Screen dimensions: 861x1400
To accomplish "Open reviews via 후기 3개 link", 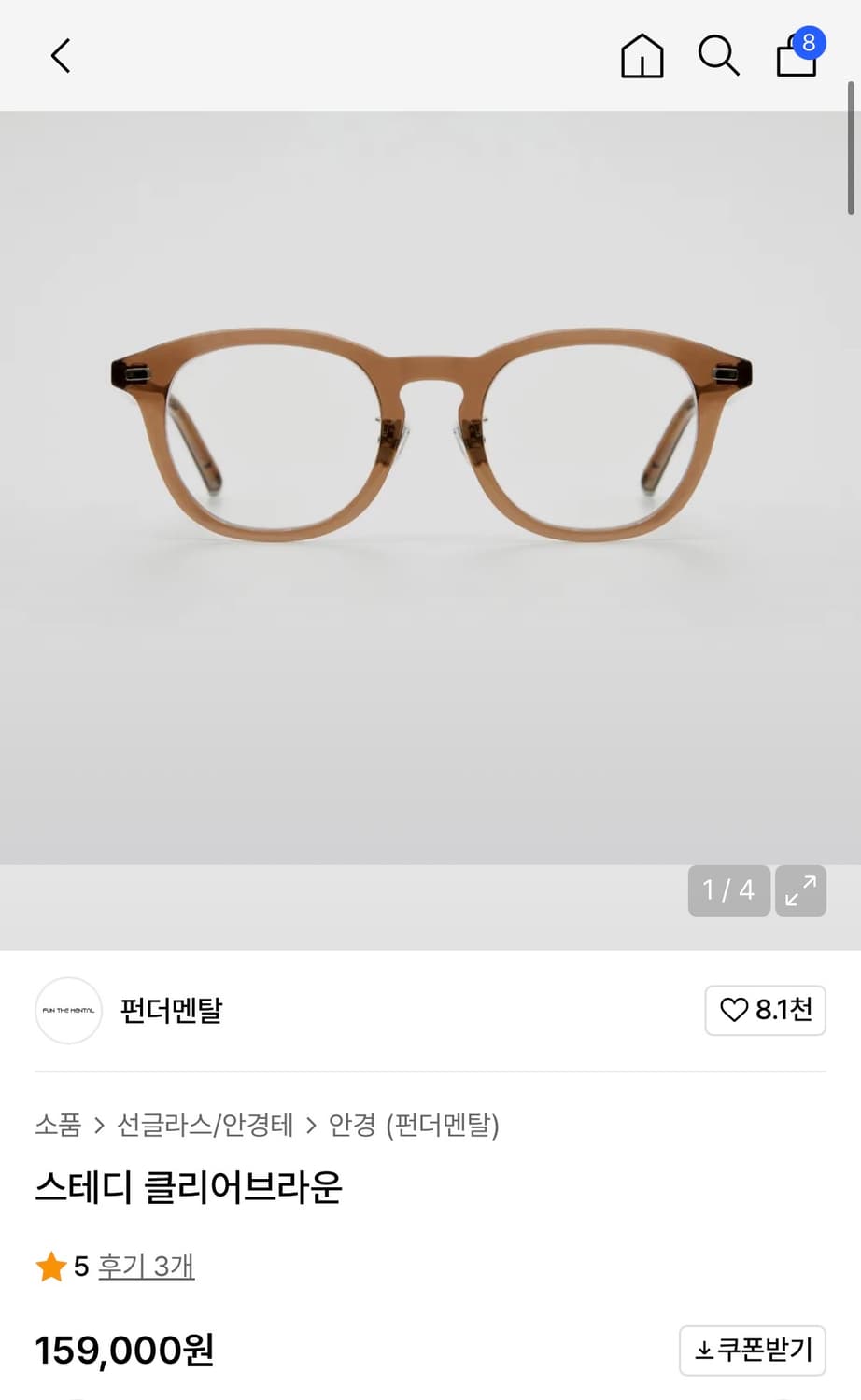I will click(147, 1267).
